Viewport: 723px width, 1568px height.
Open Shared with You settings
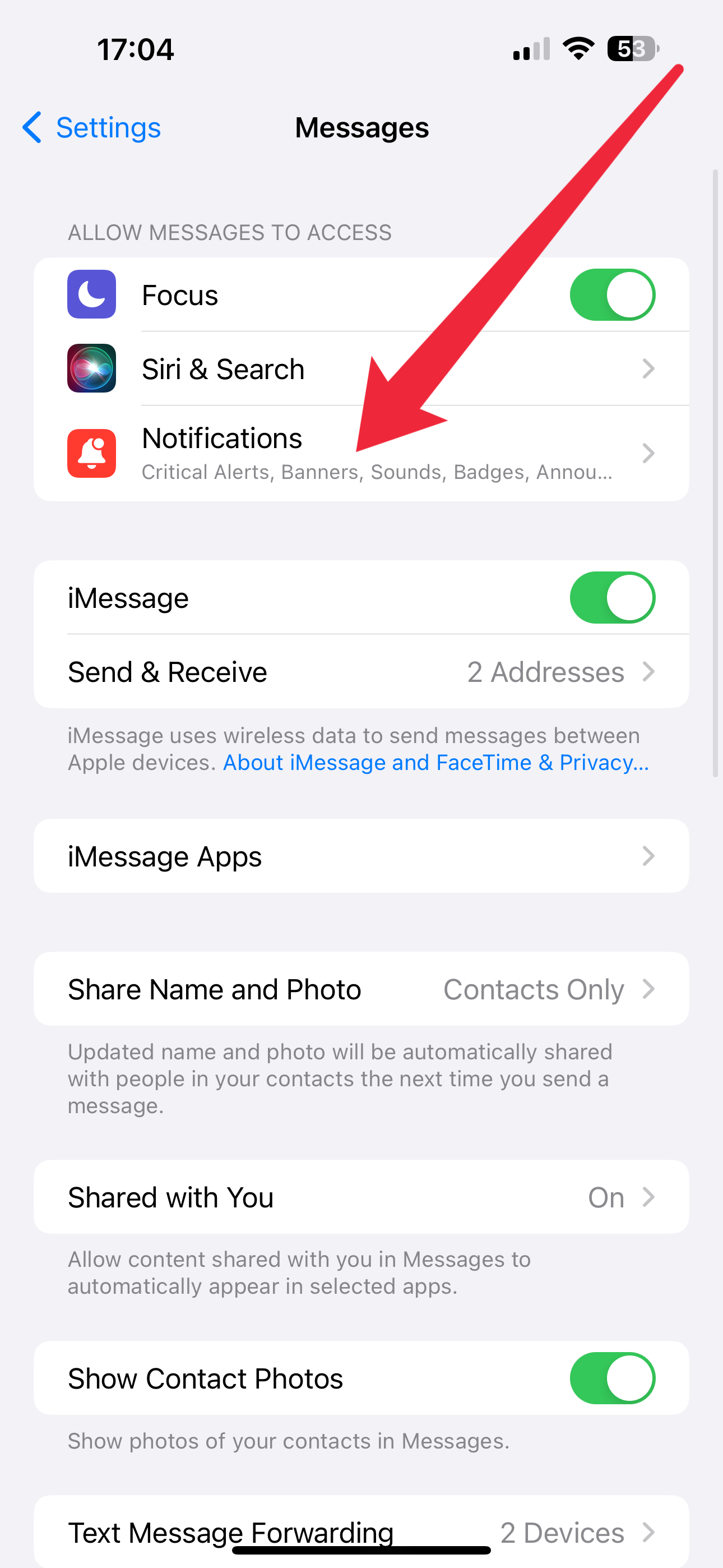point(360,1197)
